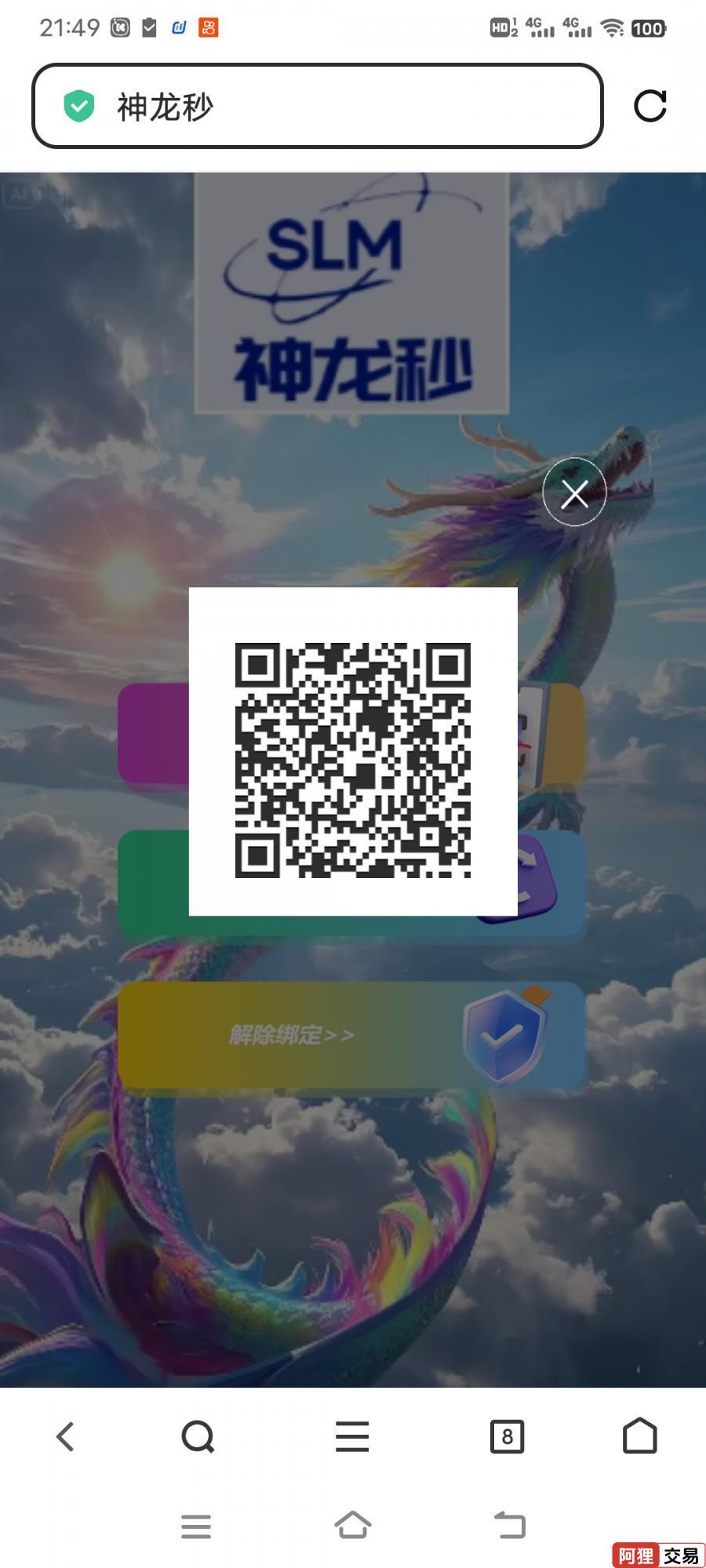Go to browser home page
Screen dimensions: 706x1568
pos(639,1436)
